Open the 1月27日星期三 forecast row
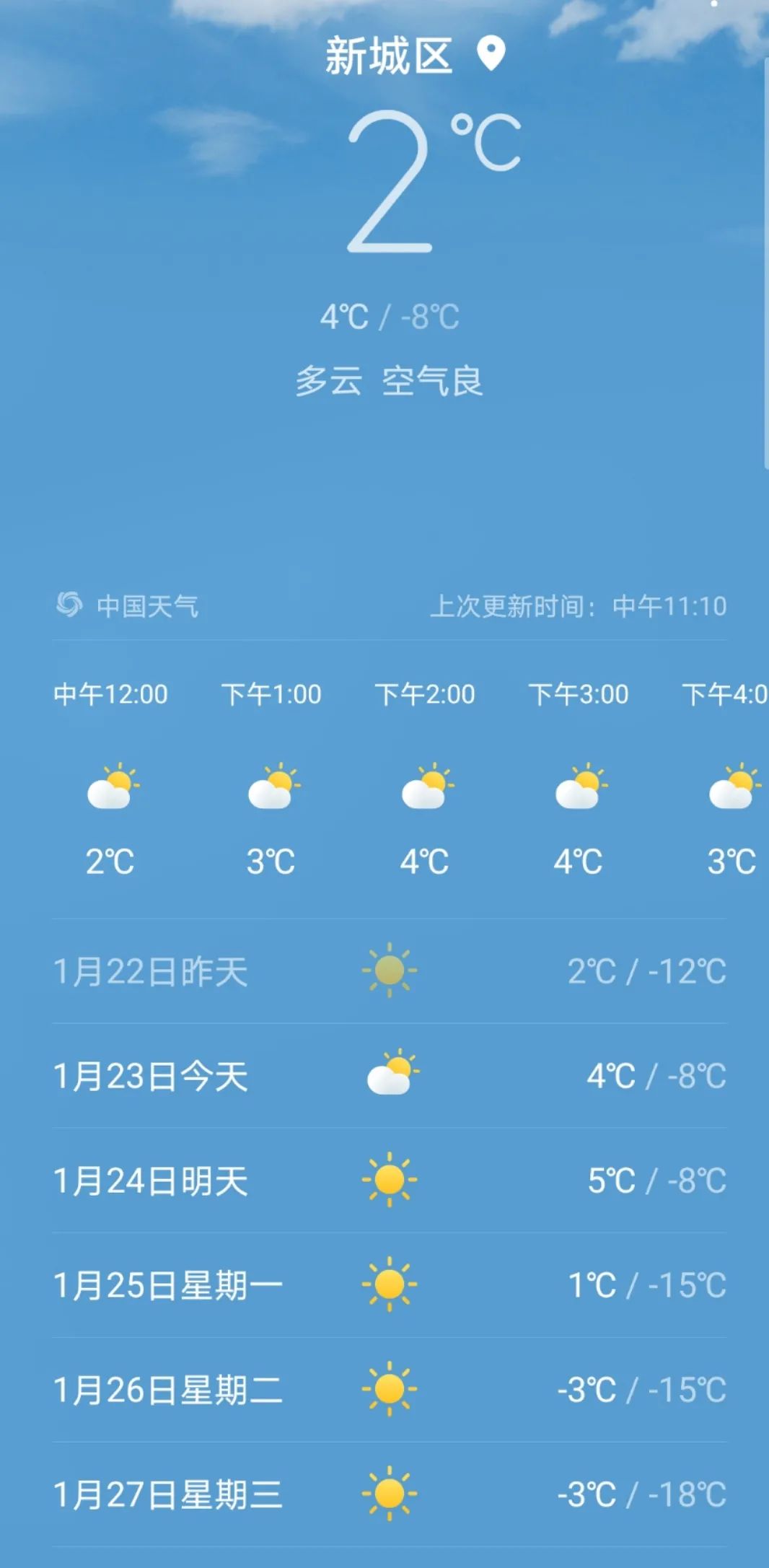Screen dimensions: 769x1568 [x=389, y=1494]
